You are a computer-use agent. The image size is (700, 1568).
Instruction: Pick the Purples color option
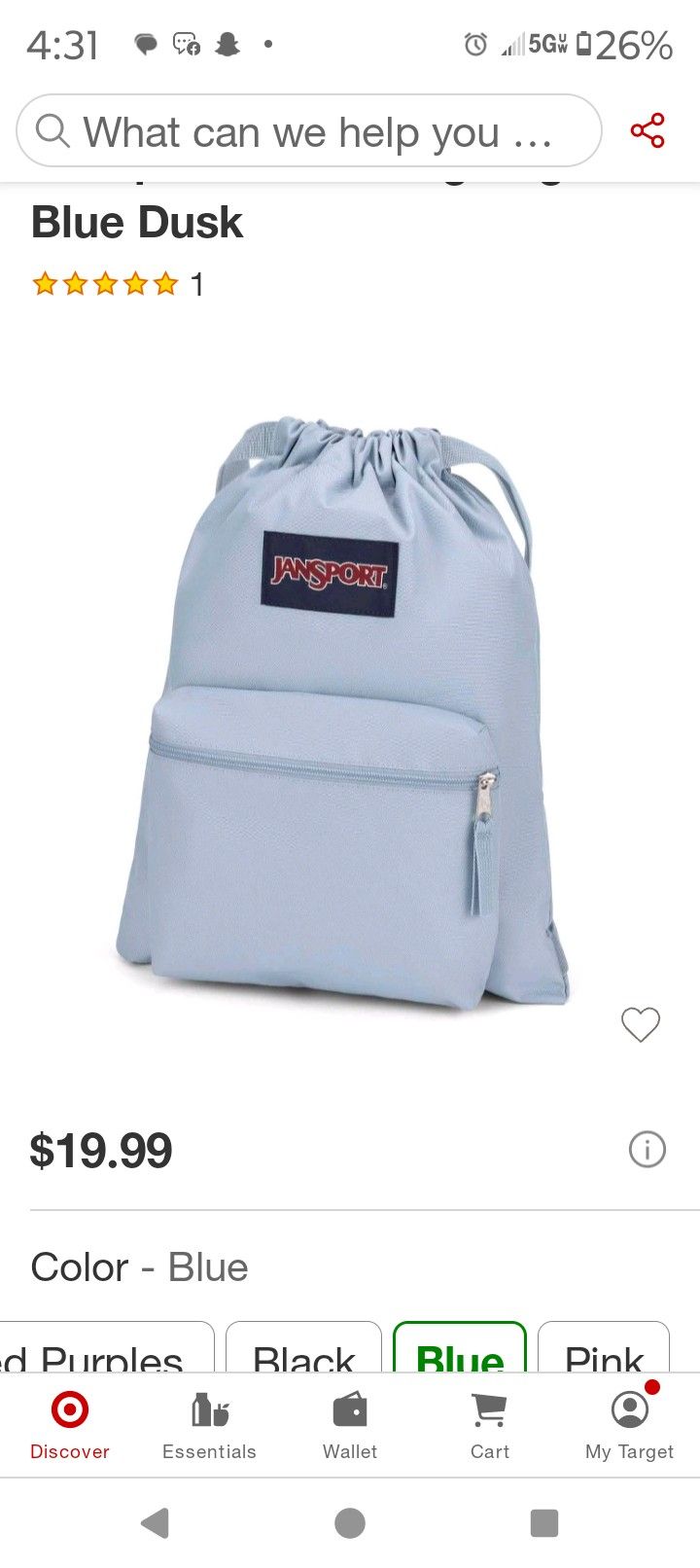click(x=107, y=1350)
